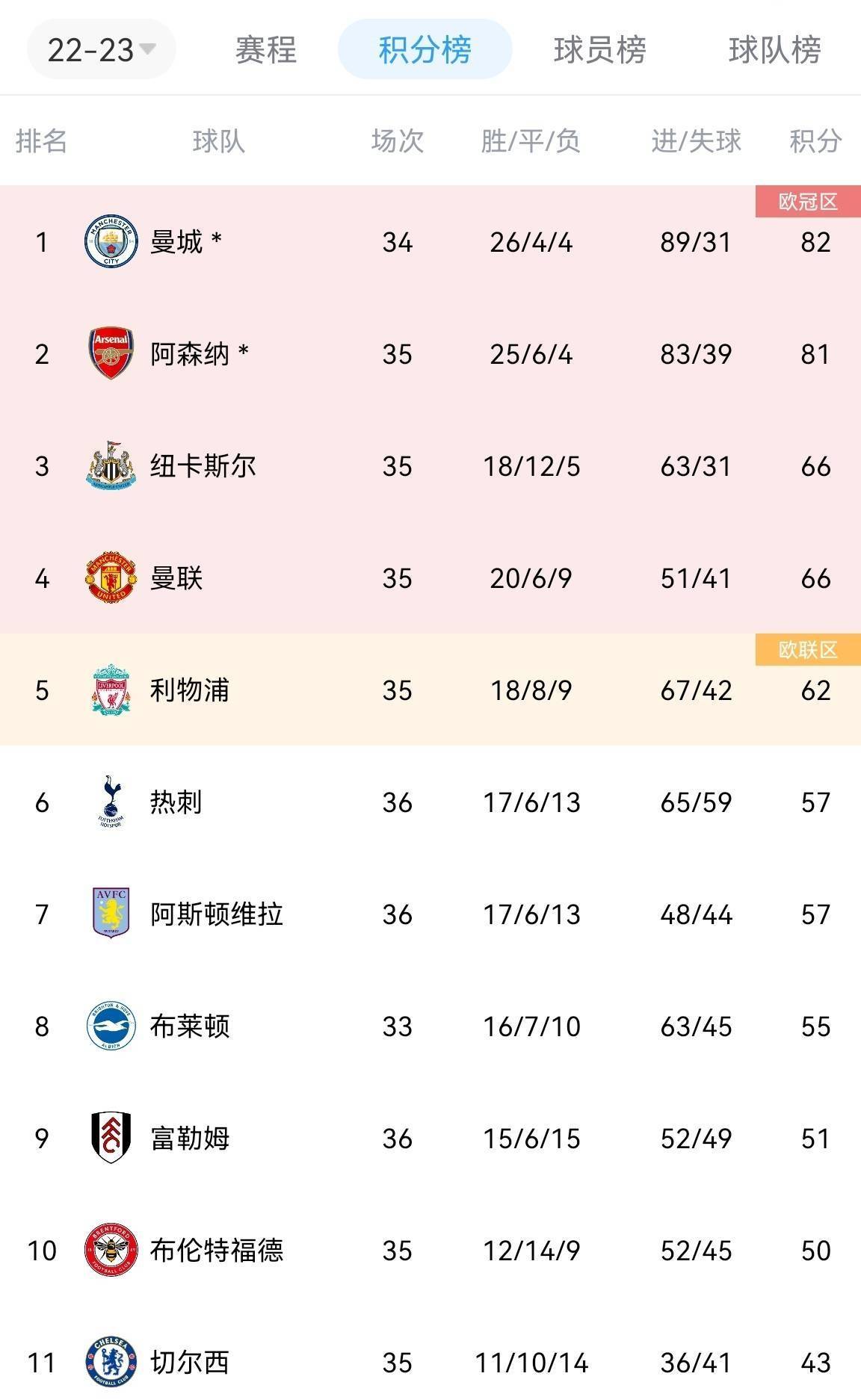Switch to the 赛程 tab
This screenshot has width=861, height=1400.
[x=266, y=49]
